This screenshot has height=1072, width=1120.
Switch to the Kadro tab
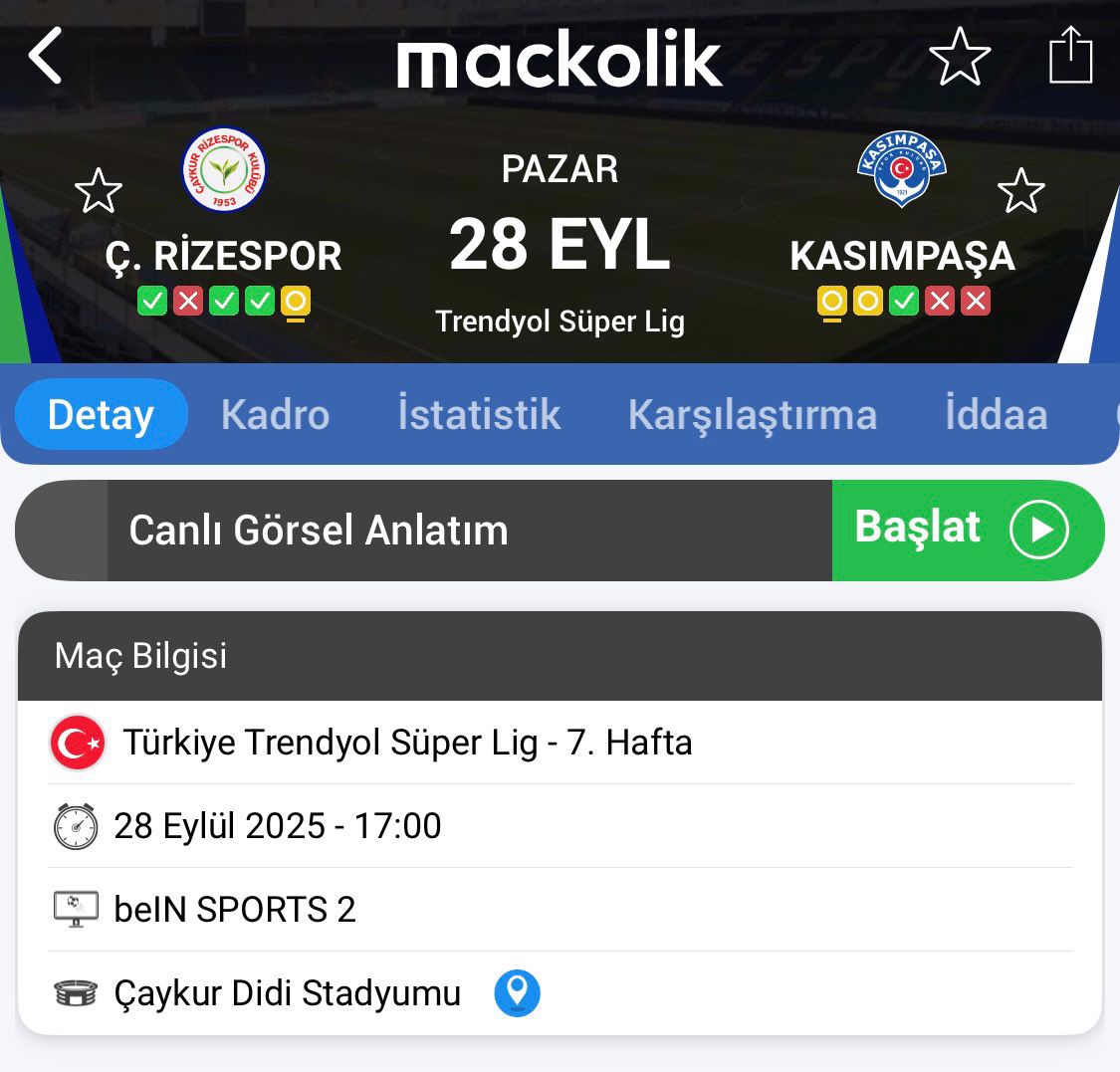pyautogui.click(x=275, y=415)
